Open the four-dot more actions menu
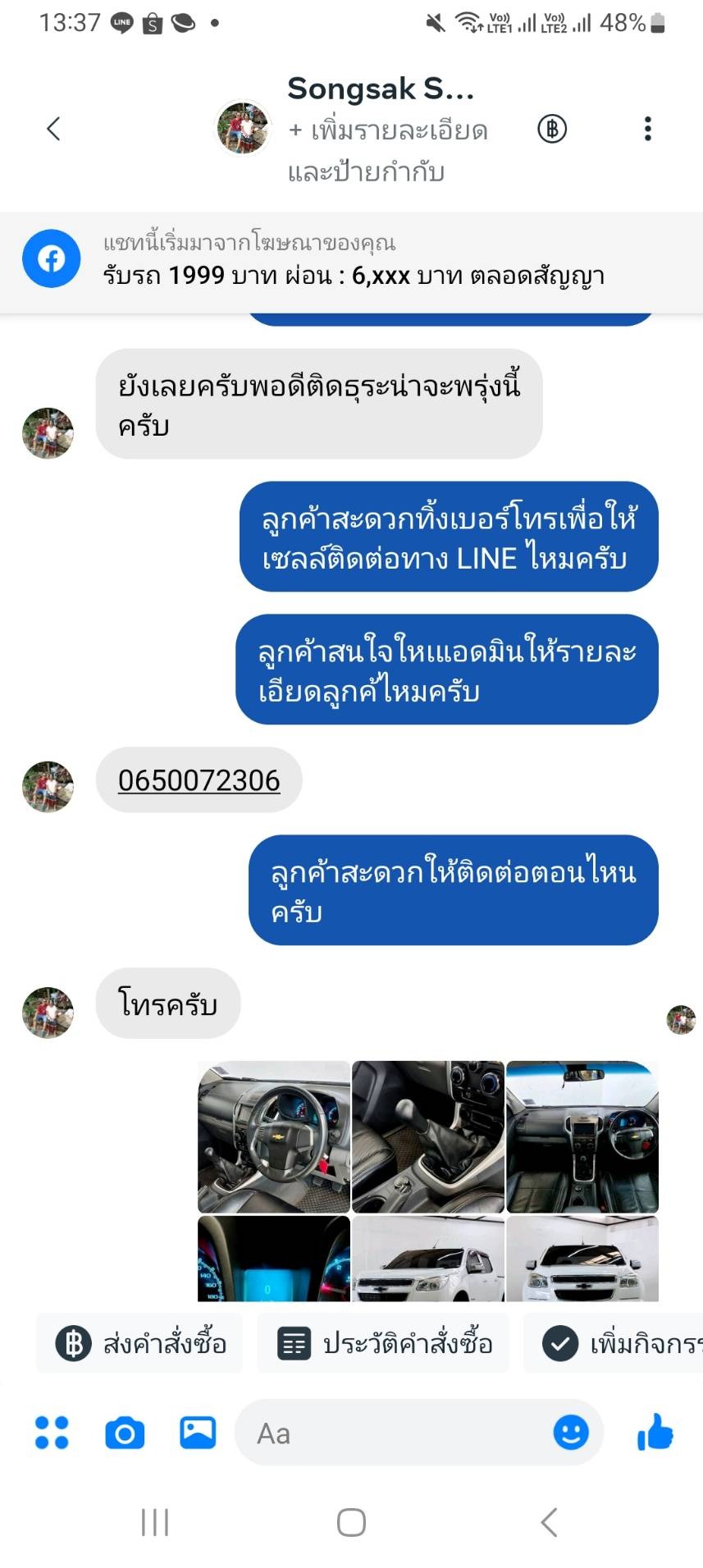Image resolution: width=703 pixels, height=1568 pixels. [x=52, y=1433]
